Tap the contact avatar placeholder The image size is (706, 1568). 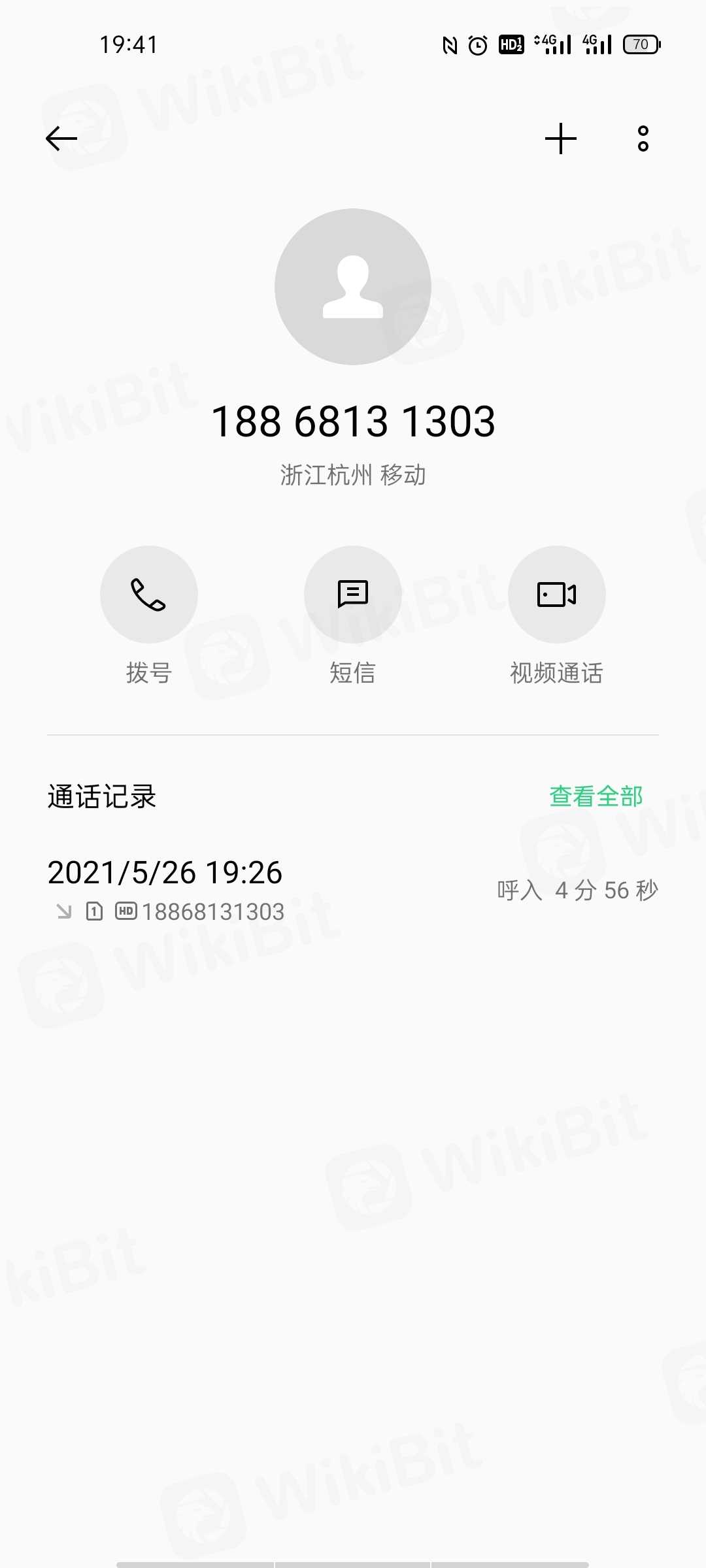353,287
